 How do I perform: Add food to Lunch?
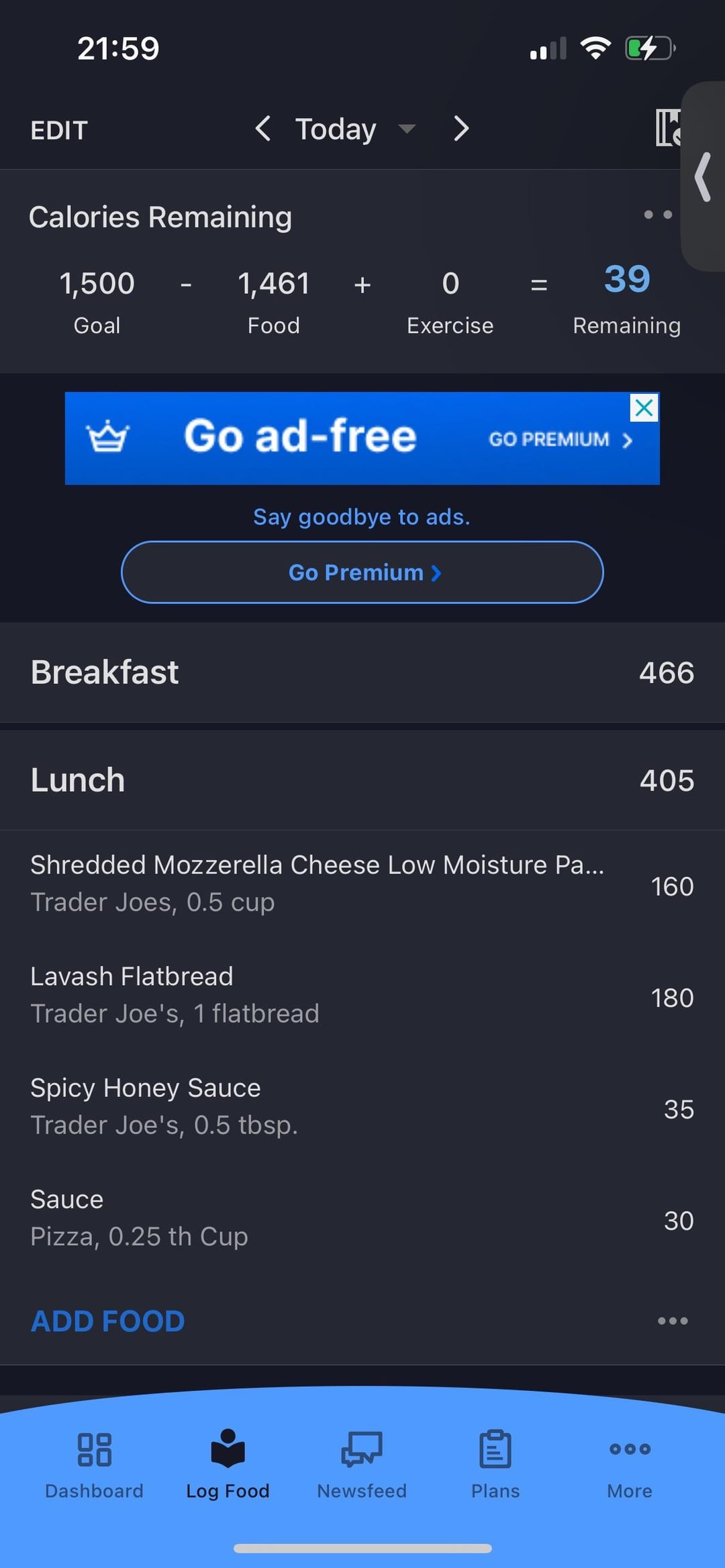107,1321
